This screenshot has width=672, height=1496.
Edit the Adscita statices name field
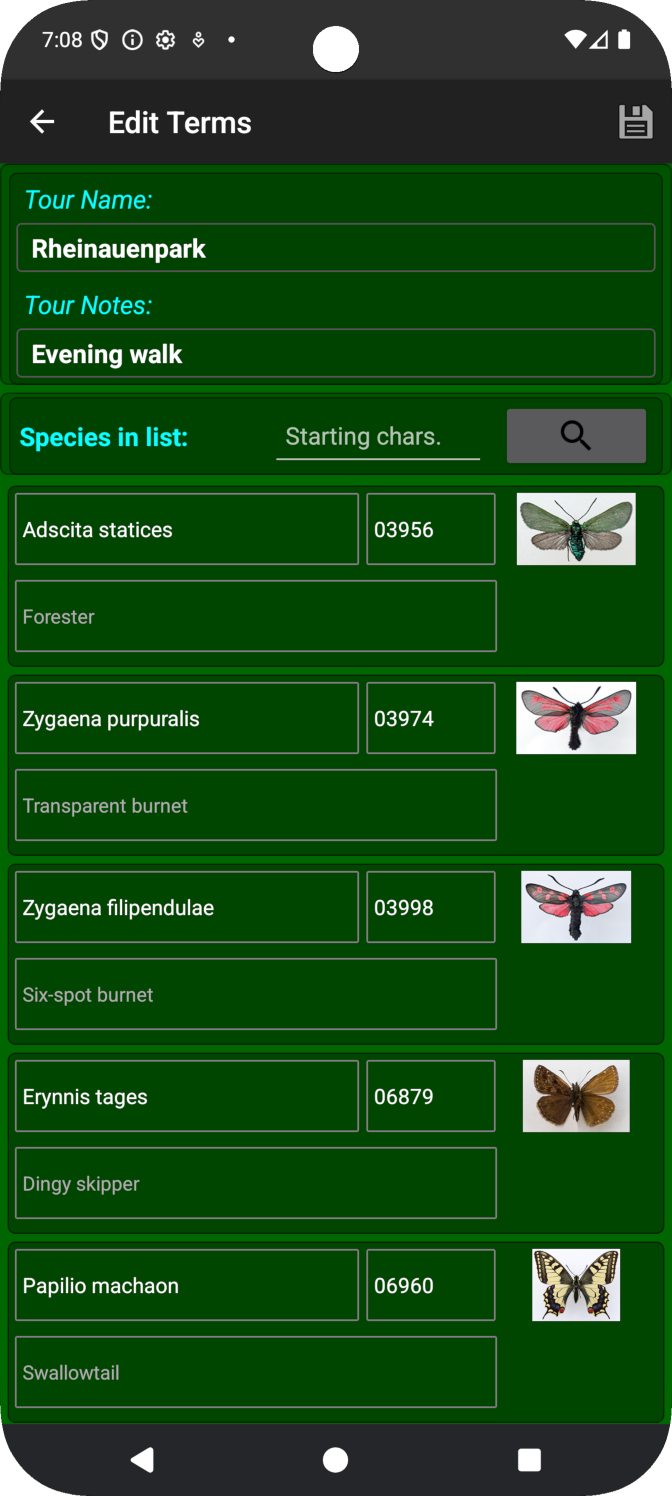(187, 529)
